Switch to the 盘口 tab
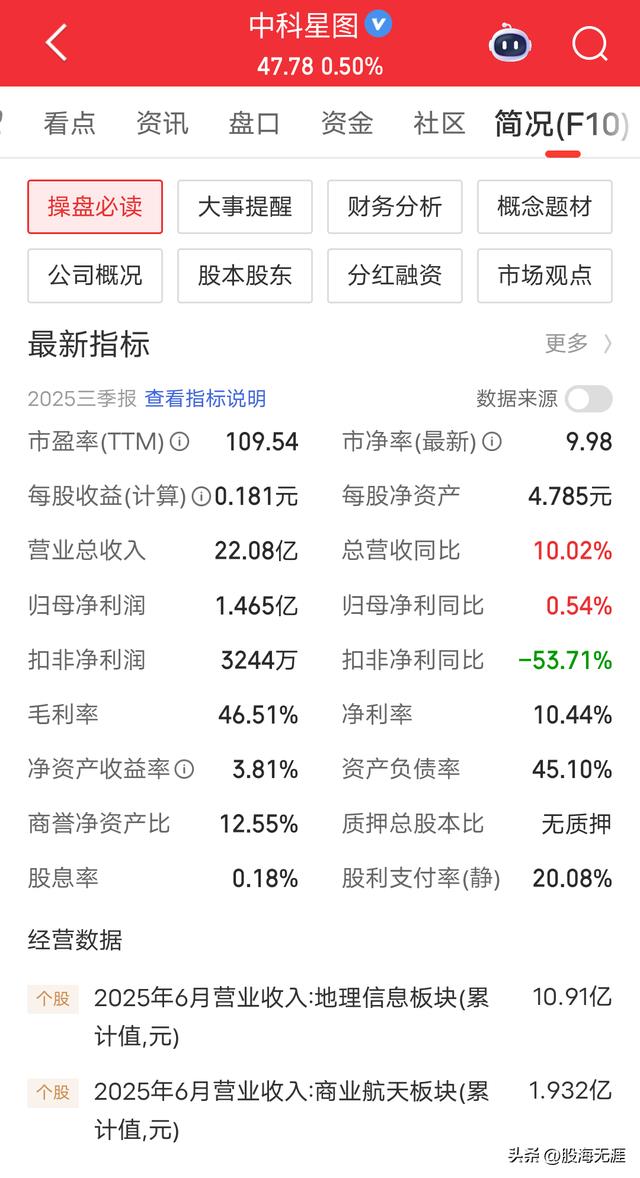640x1178 pixels. [x=254, y=123]
